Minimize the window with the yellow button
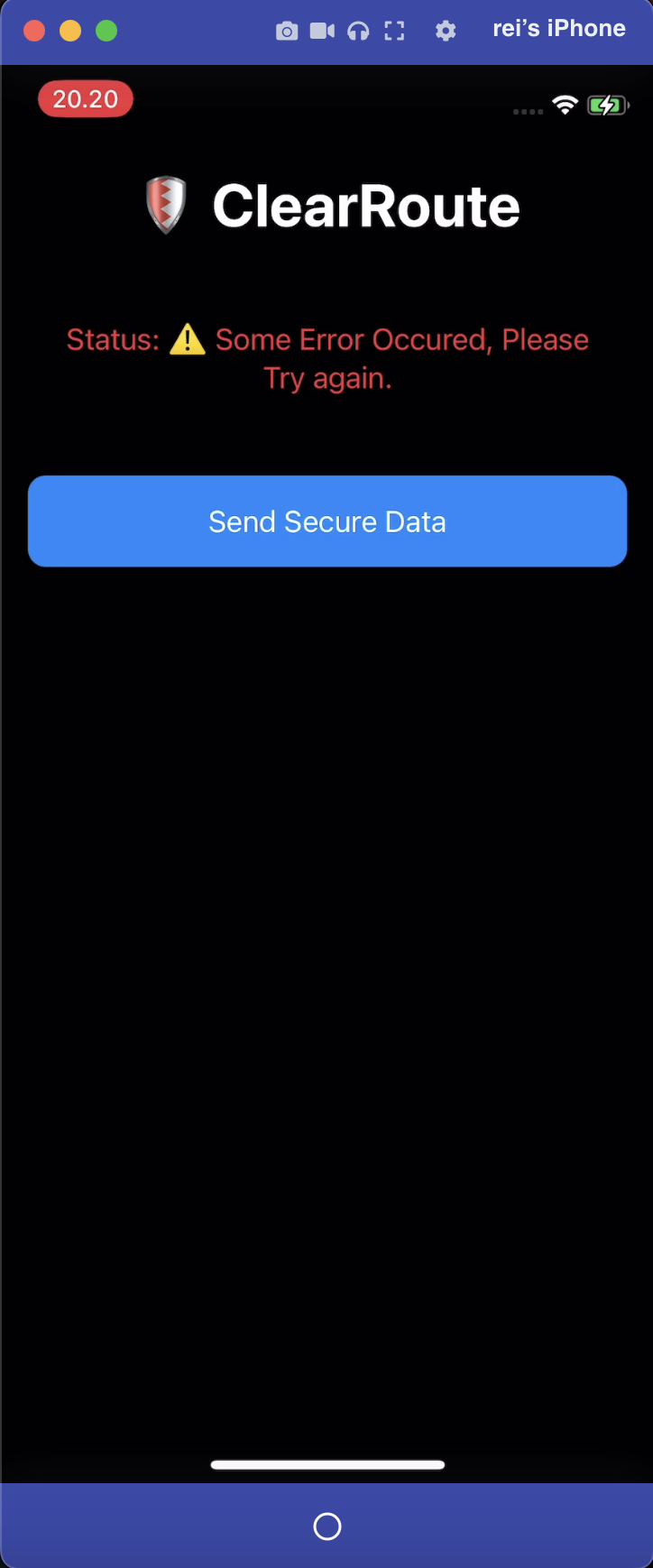653x1568 pixels. (x=70, y=32)
